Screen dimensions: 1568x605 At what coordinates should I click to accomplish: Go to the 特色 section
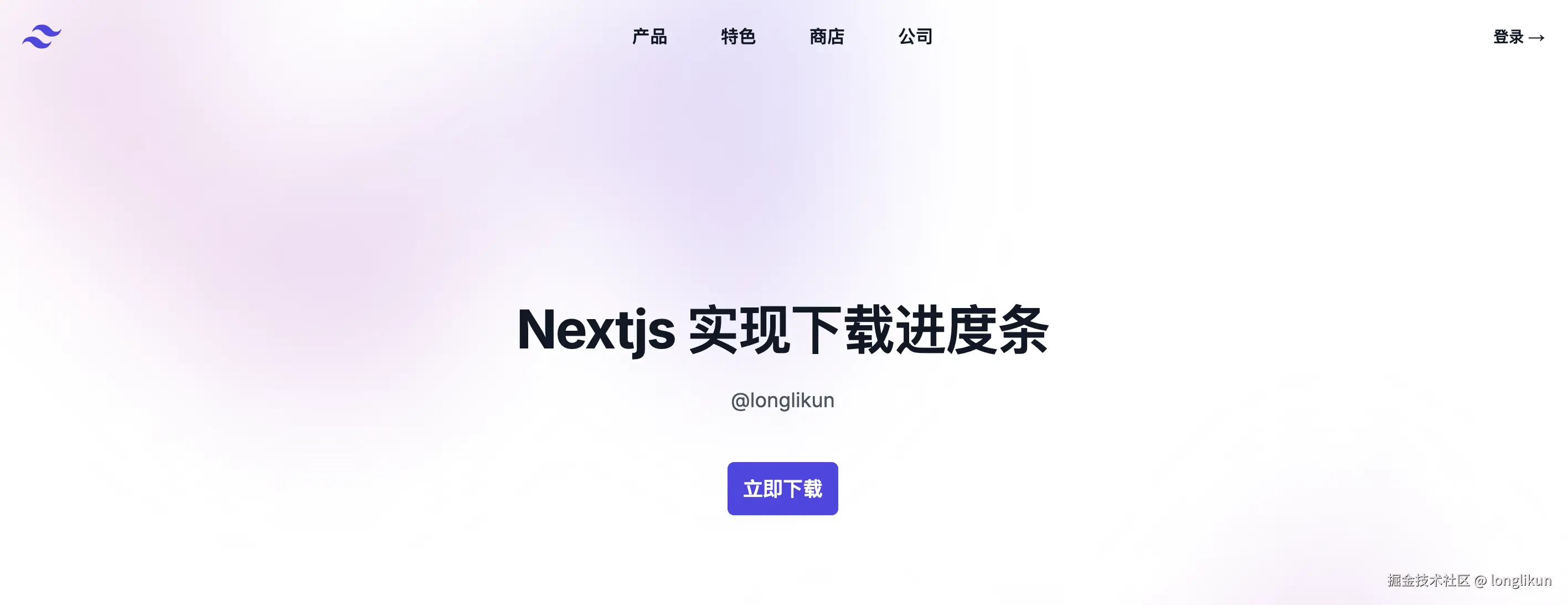[737, 37]
